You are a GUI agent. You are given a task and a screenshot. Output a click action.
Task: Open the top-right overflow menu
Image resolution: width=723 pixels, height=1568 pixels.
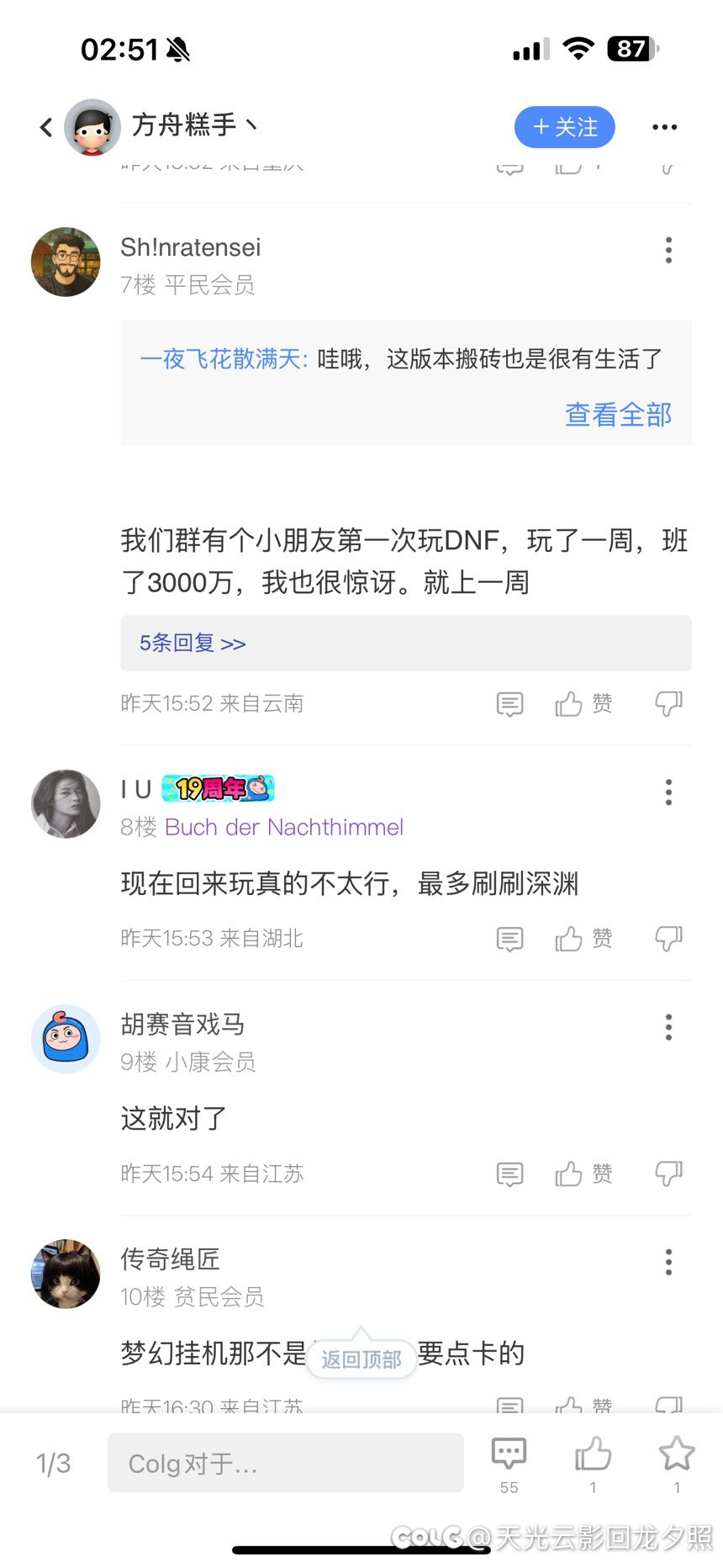[664, 127]
